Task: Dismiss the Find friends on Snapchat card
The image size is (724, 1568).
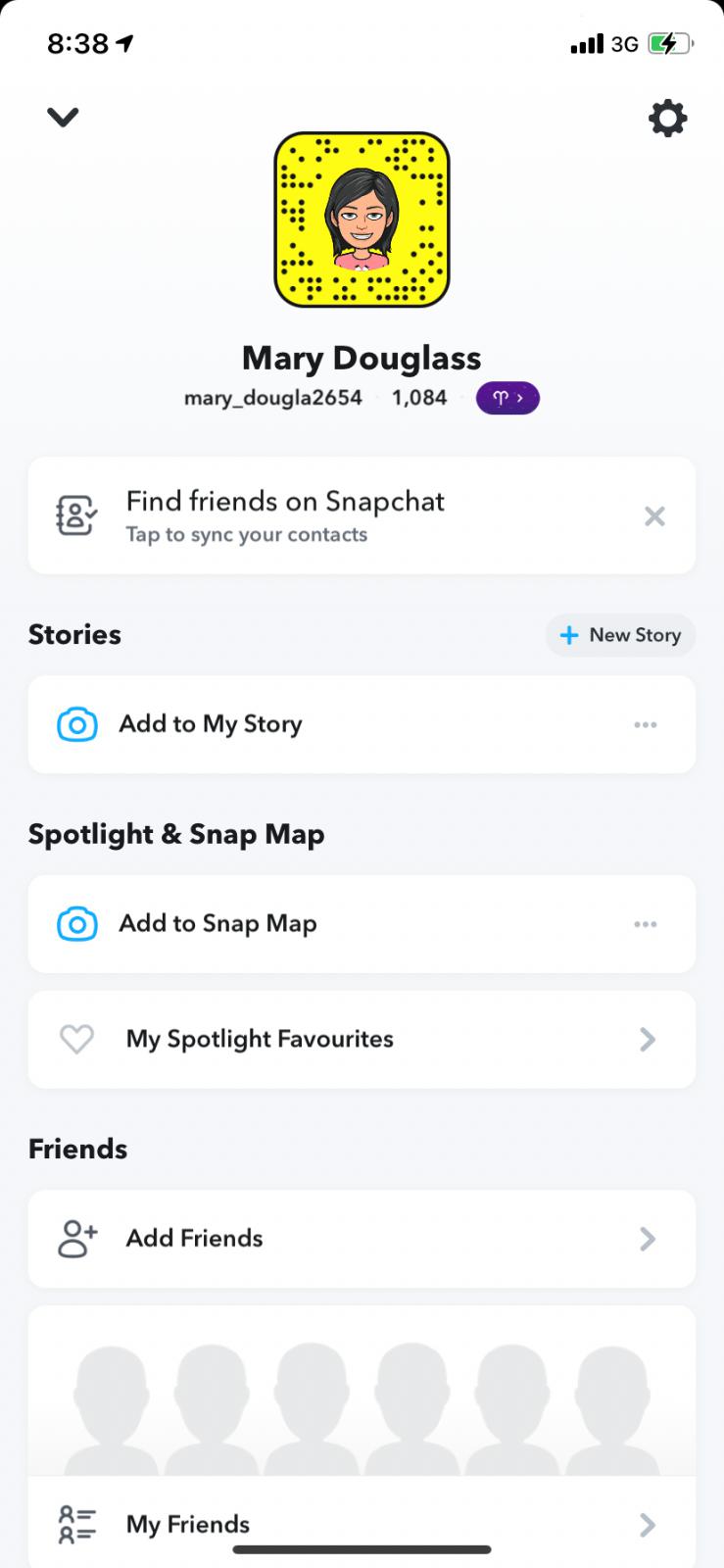Action: pyautogui.click(x=654, y=516)
